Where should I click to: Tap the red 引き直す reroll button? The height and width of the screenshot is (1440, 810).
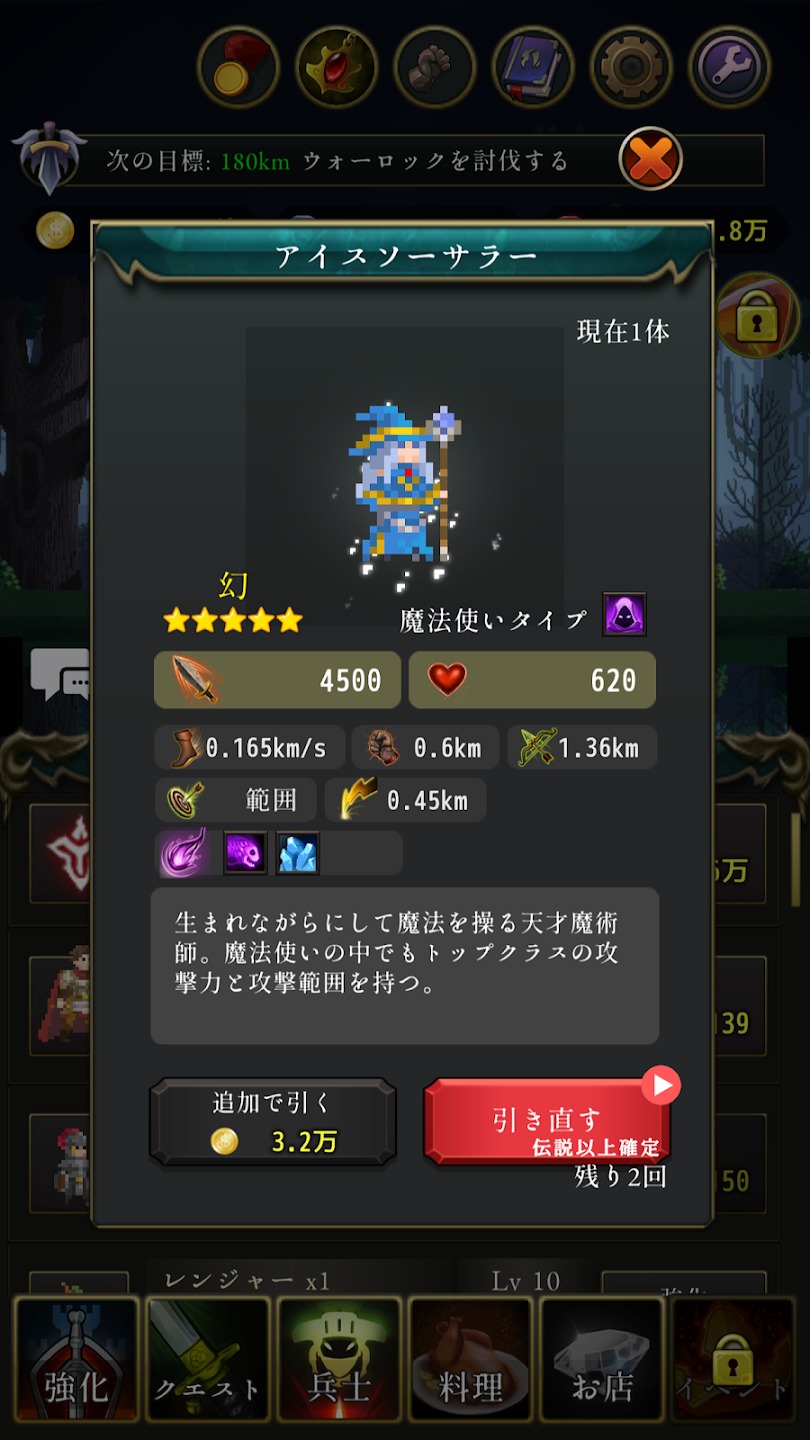[x=546, y=1121]
